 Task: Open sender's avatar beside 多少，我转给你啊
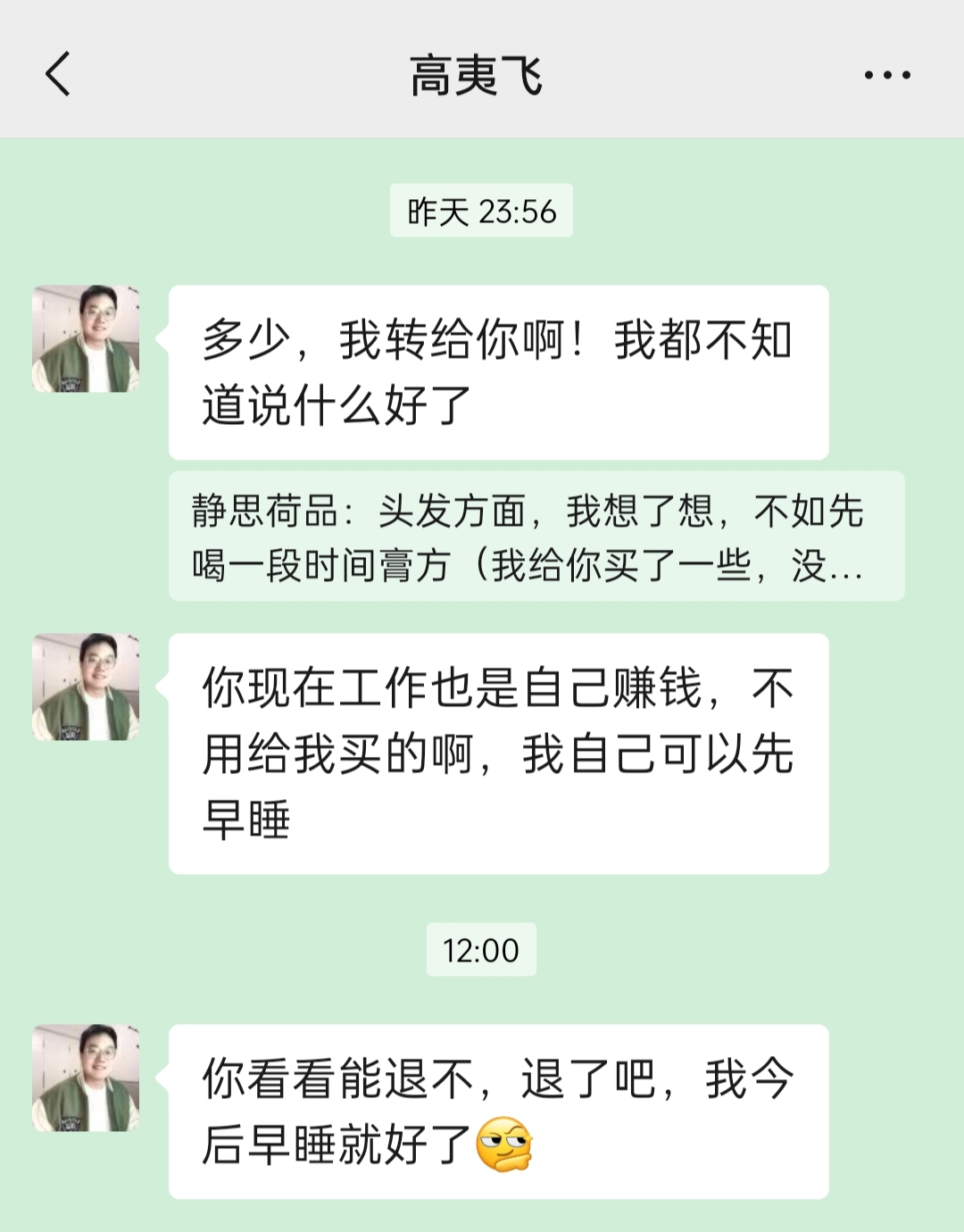[86, 338]
